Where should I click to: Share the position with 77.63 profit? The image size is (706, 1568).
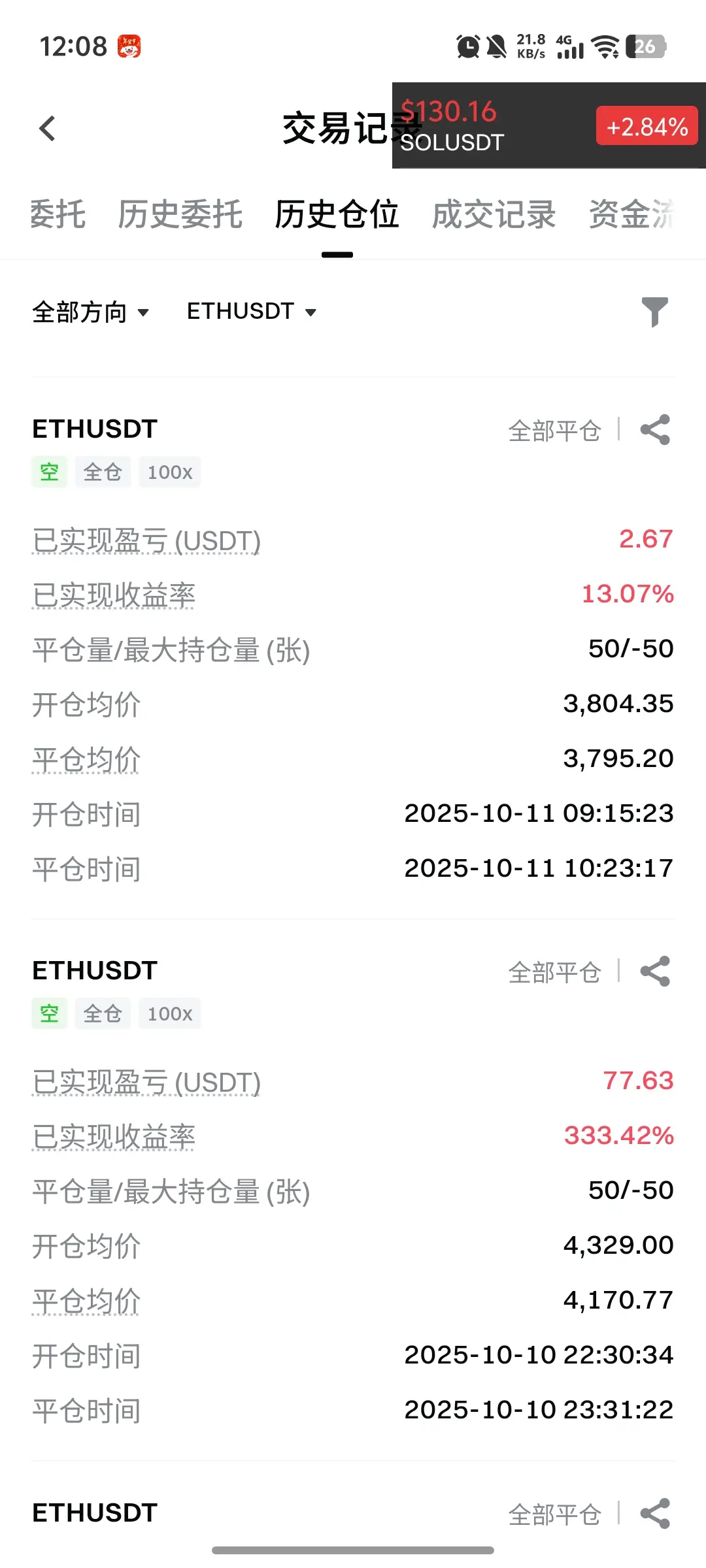click(x=655, y=972)
